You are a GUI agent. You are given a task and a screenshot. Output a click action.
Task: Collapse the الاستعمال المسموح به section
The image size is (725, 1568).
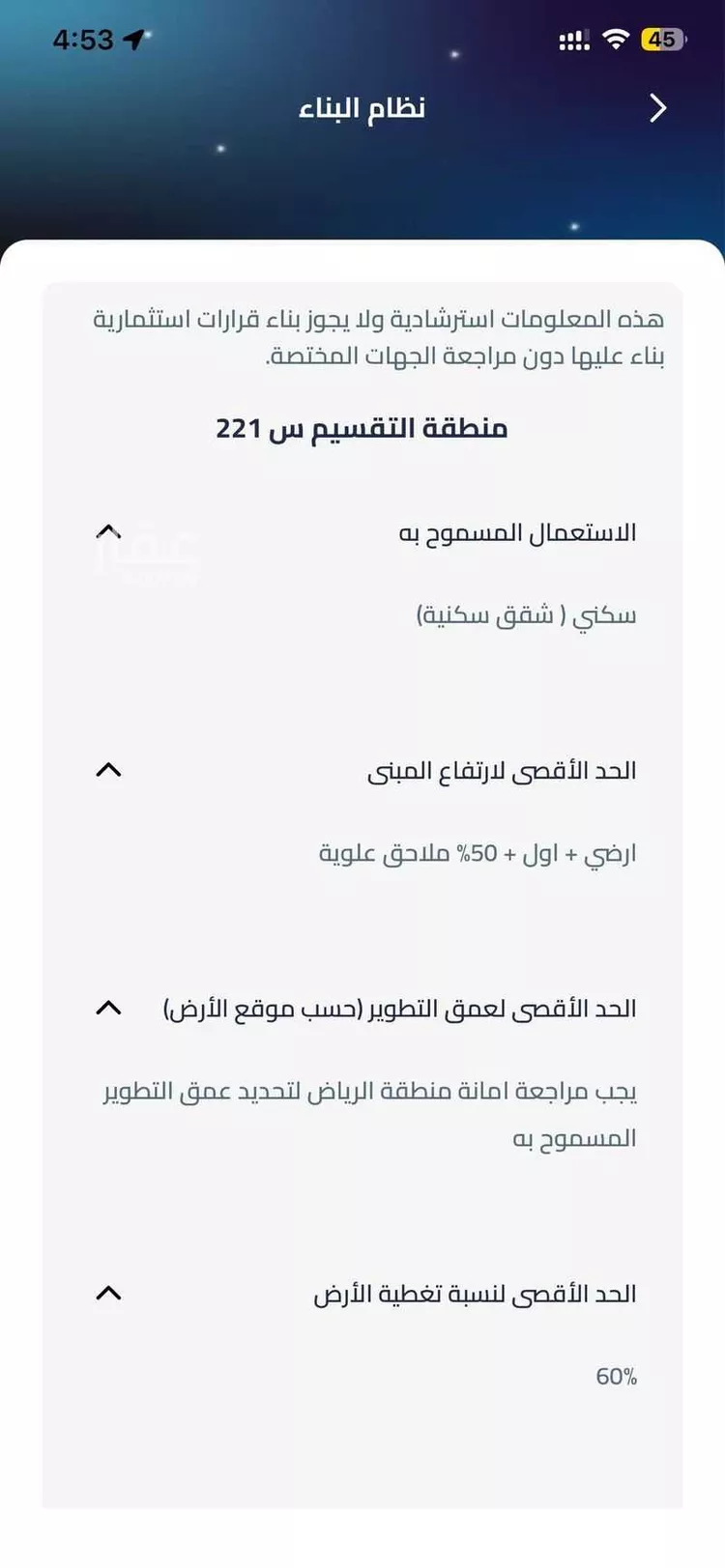(109, 532)
